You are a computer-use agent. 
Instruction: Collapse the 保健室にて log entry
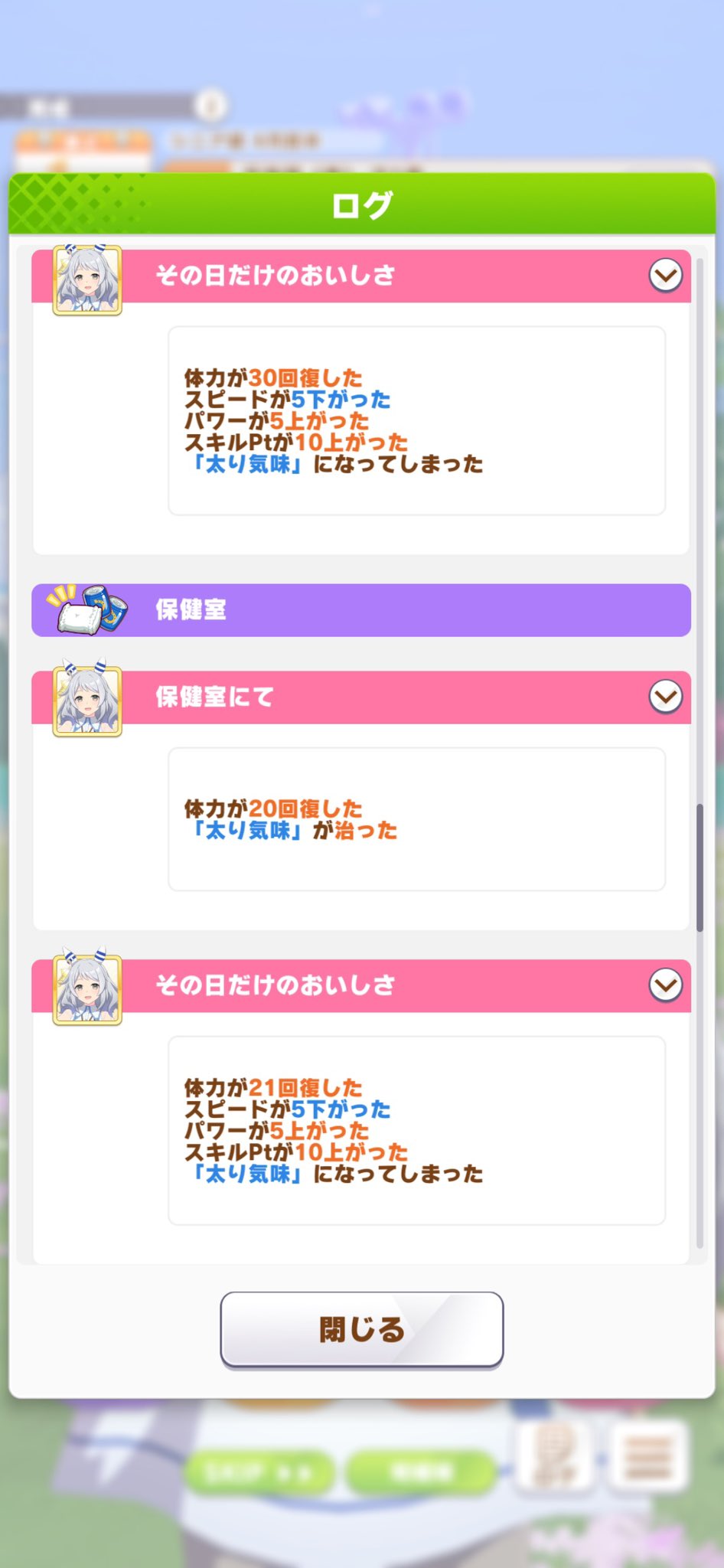tap(665, 697)
